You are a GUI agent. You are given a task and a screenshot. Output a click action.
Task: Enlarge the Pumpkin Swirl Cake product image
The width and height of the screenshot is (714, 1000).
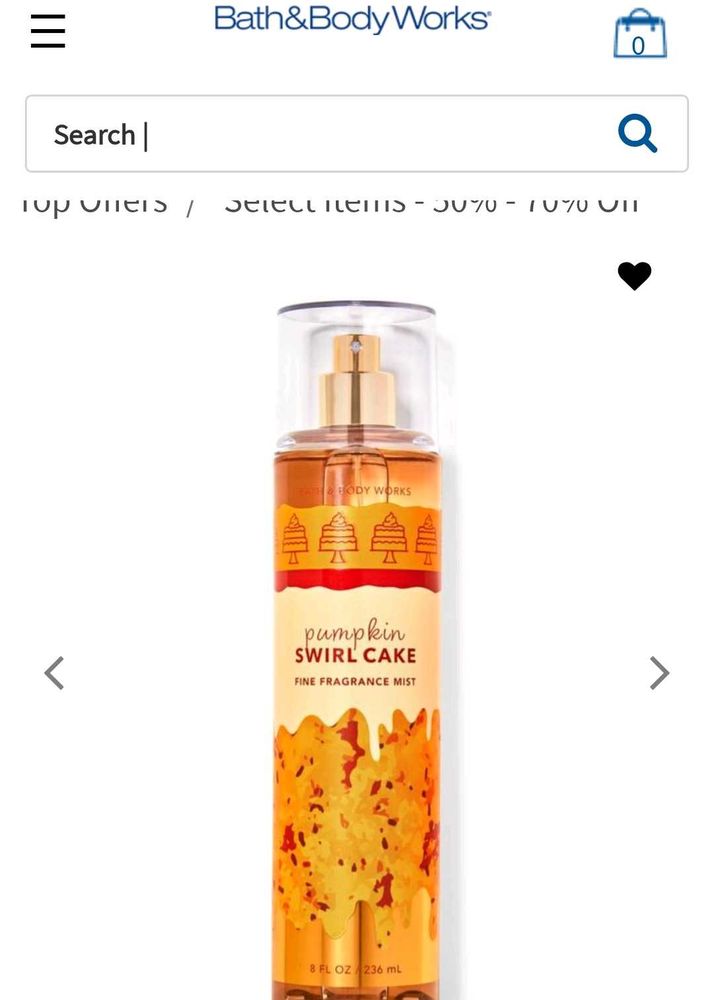click(357, 650)
